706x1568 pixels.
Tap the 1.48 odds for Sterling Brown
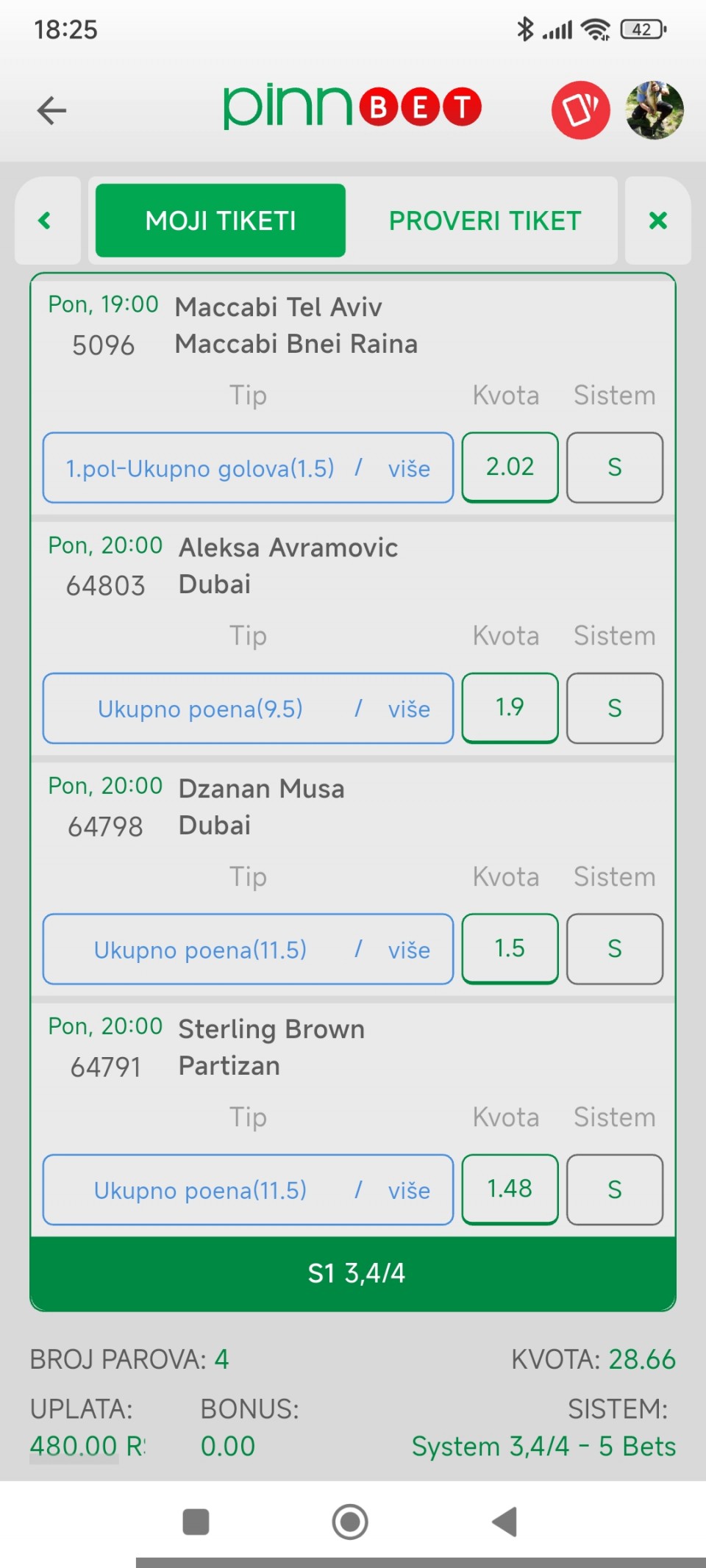click(510, 1189)
